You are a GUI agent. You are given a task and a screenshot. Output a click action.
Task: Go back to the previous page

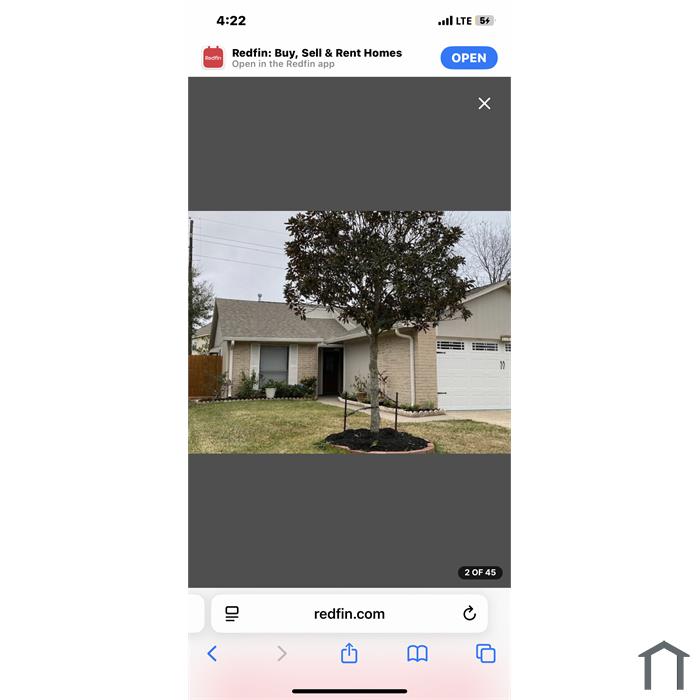click(x=212, y=654)
